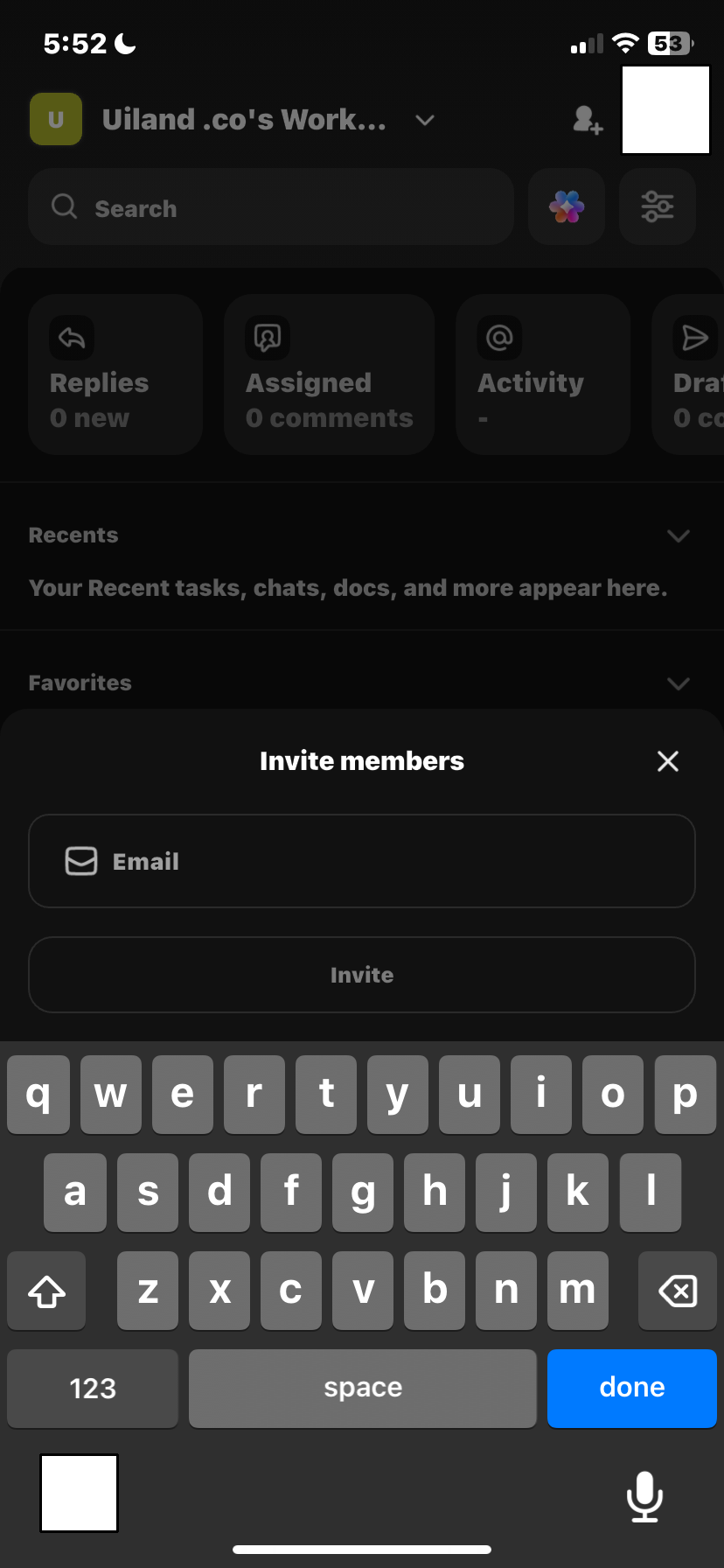
Task: Tap the invite member person icon
Action: (x=588, y=121)
